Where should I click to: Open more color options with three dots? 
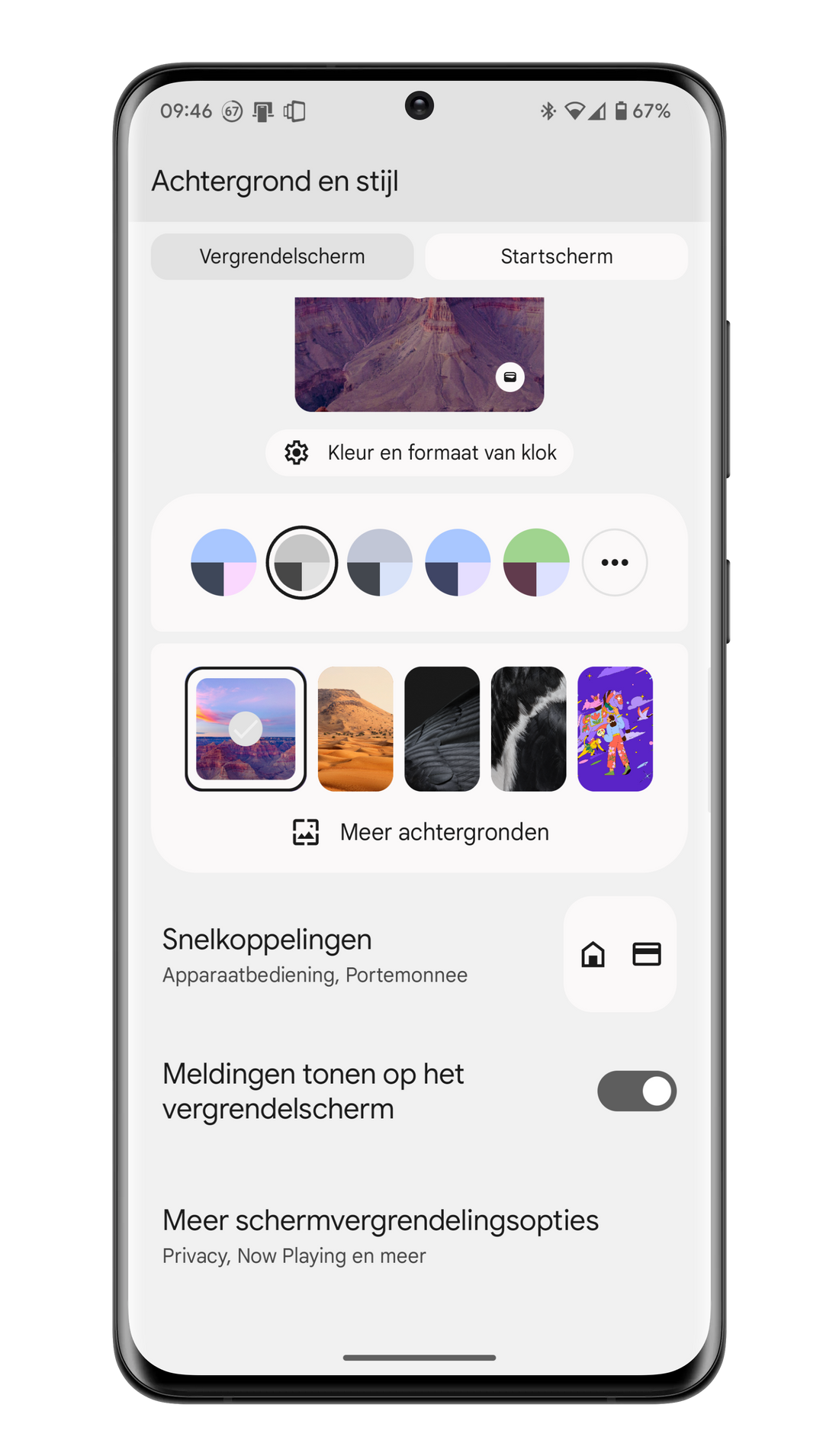615,562
